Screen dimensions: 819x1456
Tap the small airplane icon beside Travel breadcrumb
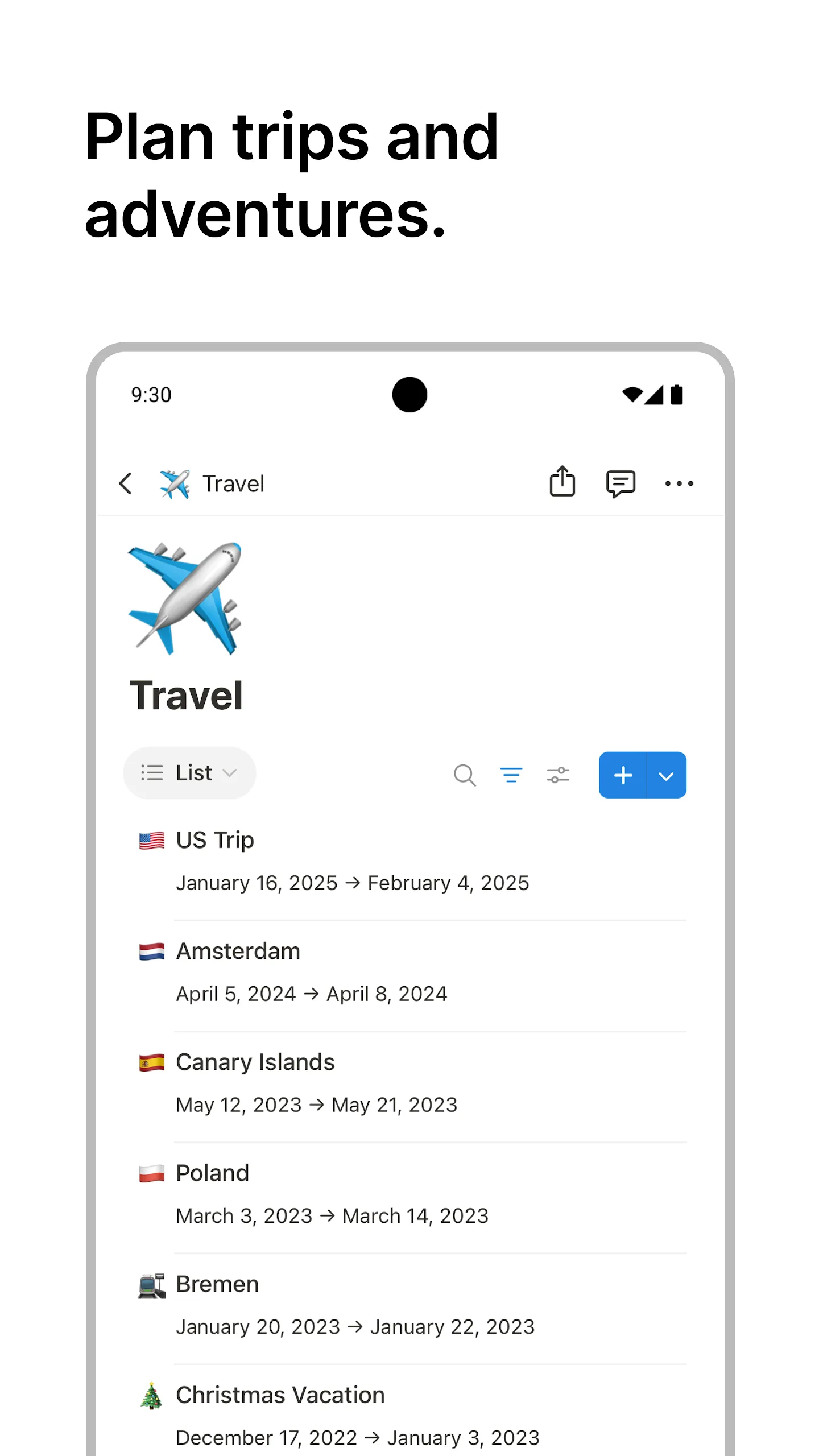pyautogui.click(x=175, y=483)
